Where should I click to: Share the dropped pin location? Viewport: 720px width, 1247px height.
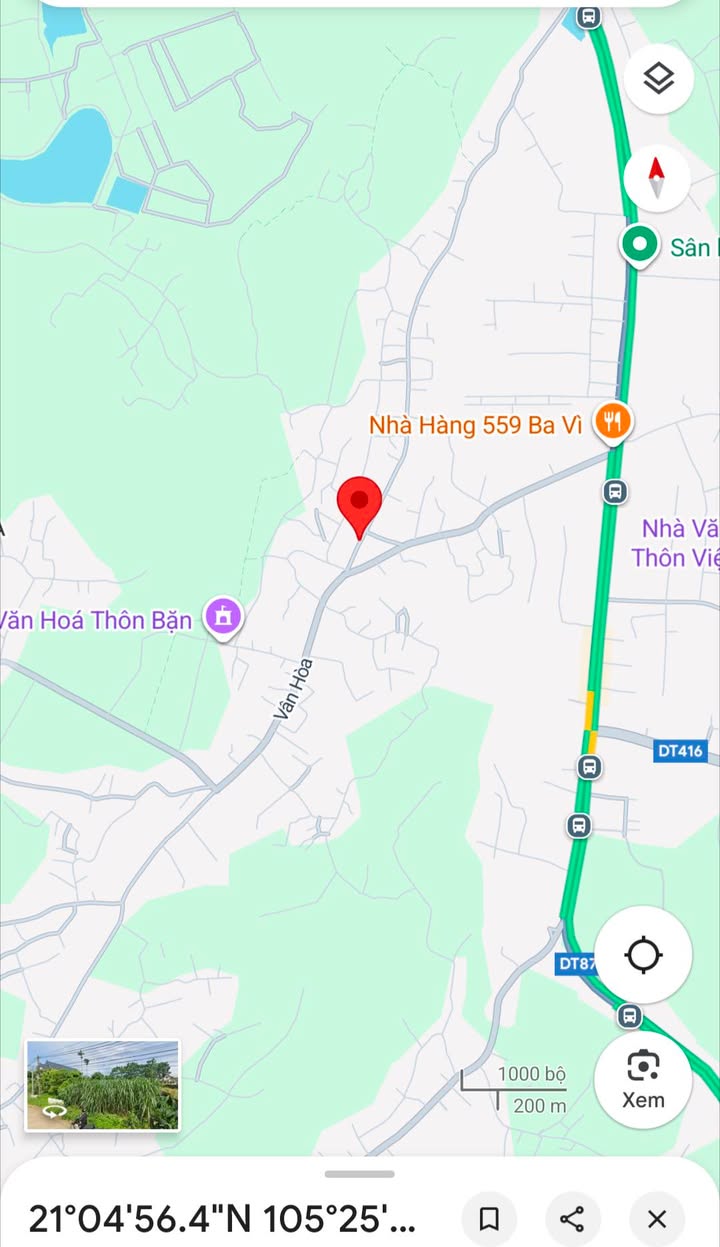point(573,1219)
